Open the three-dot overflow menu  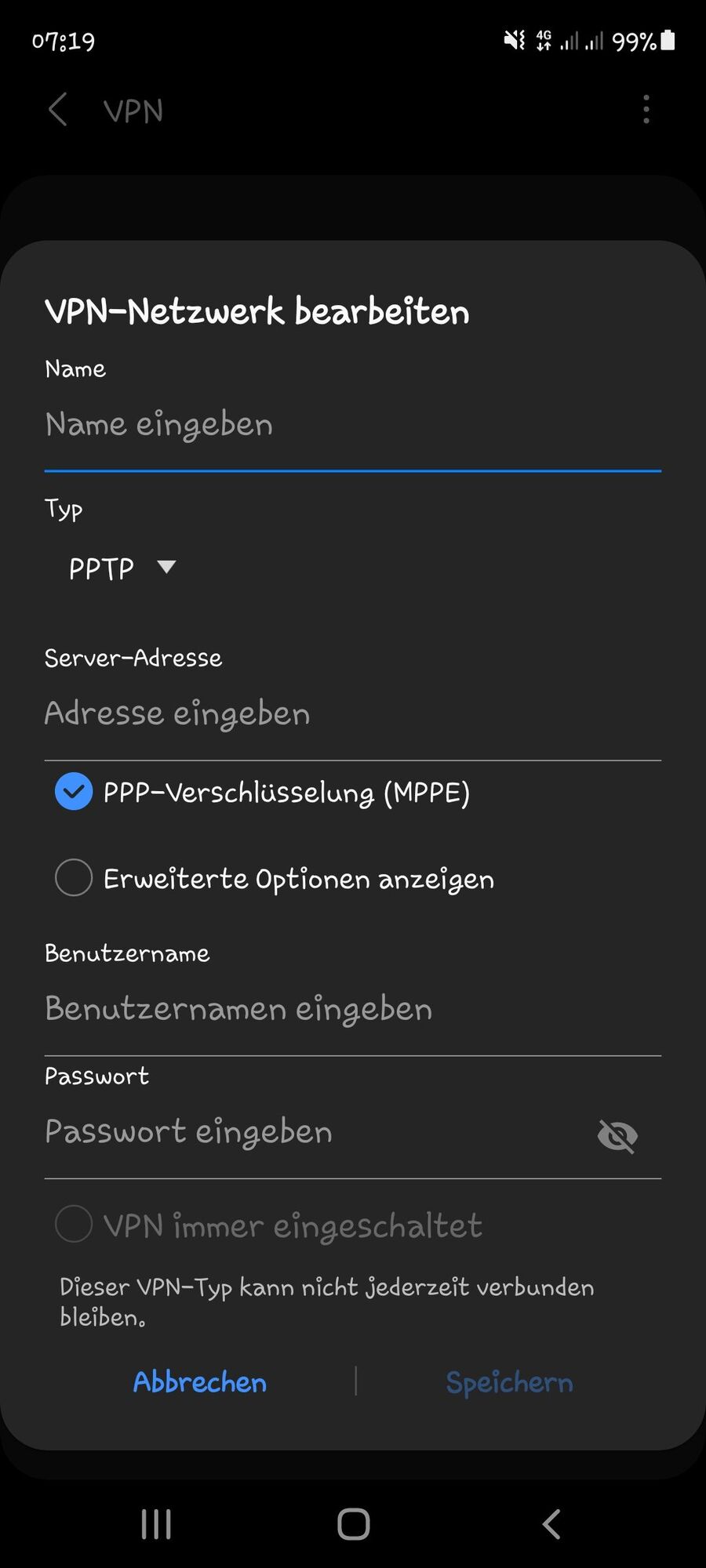[646, 110]
